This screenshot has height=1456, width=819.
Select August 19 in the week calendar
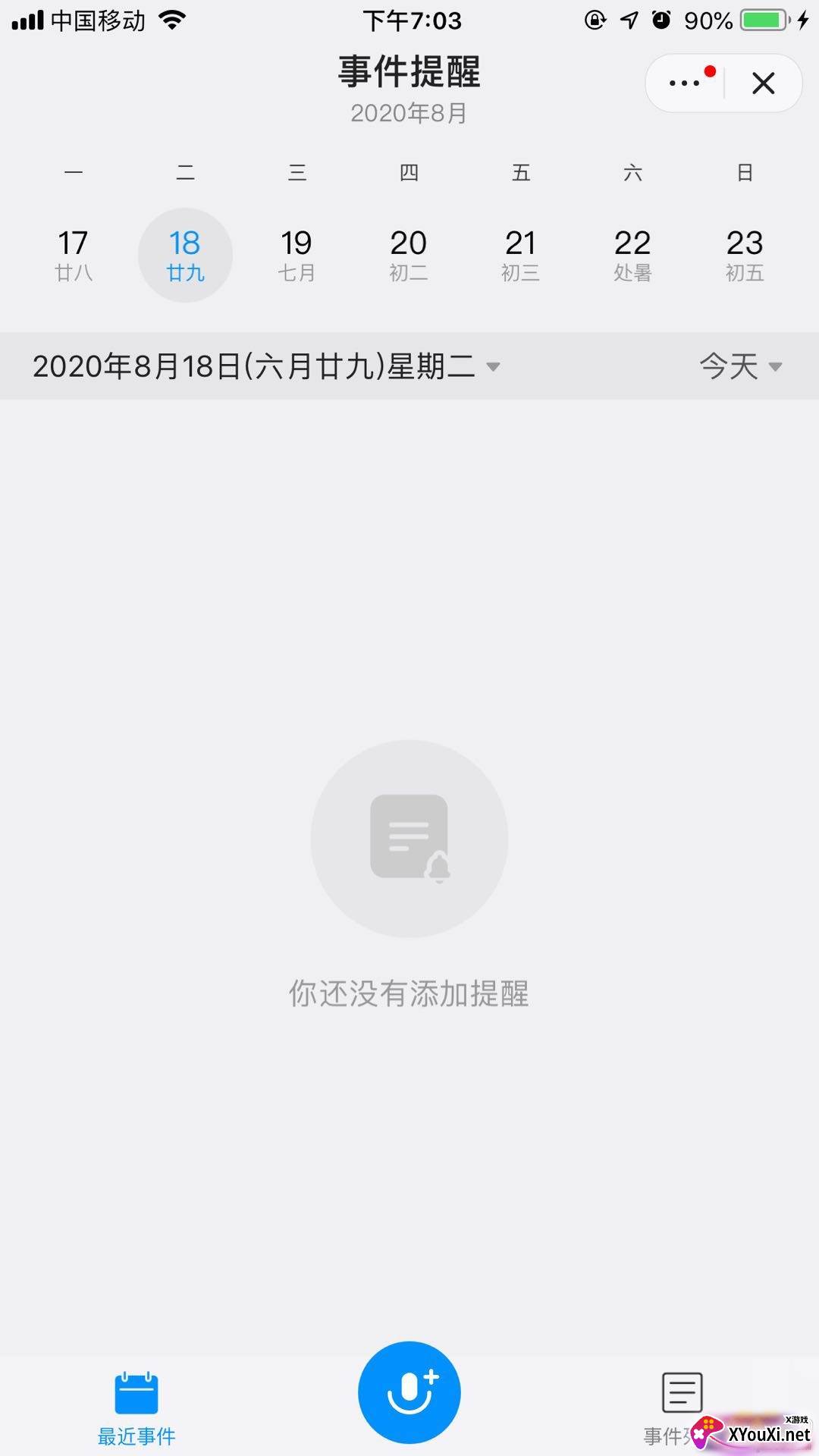(297, 256)
